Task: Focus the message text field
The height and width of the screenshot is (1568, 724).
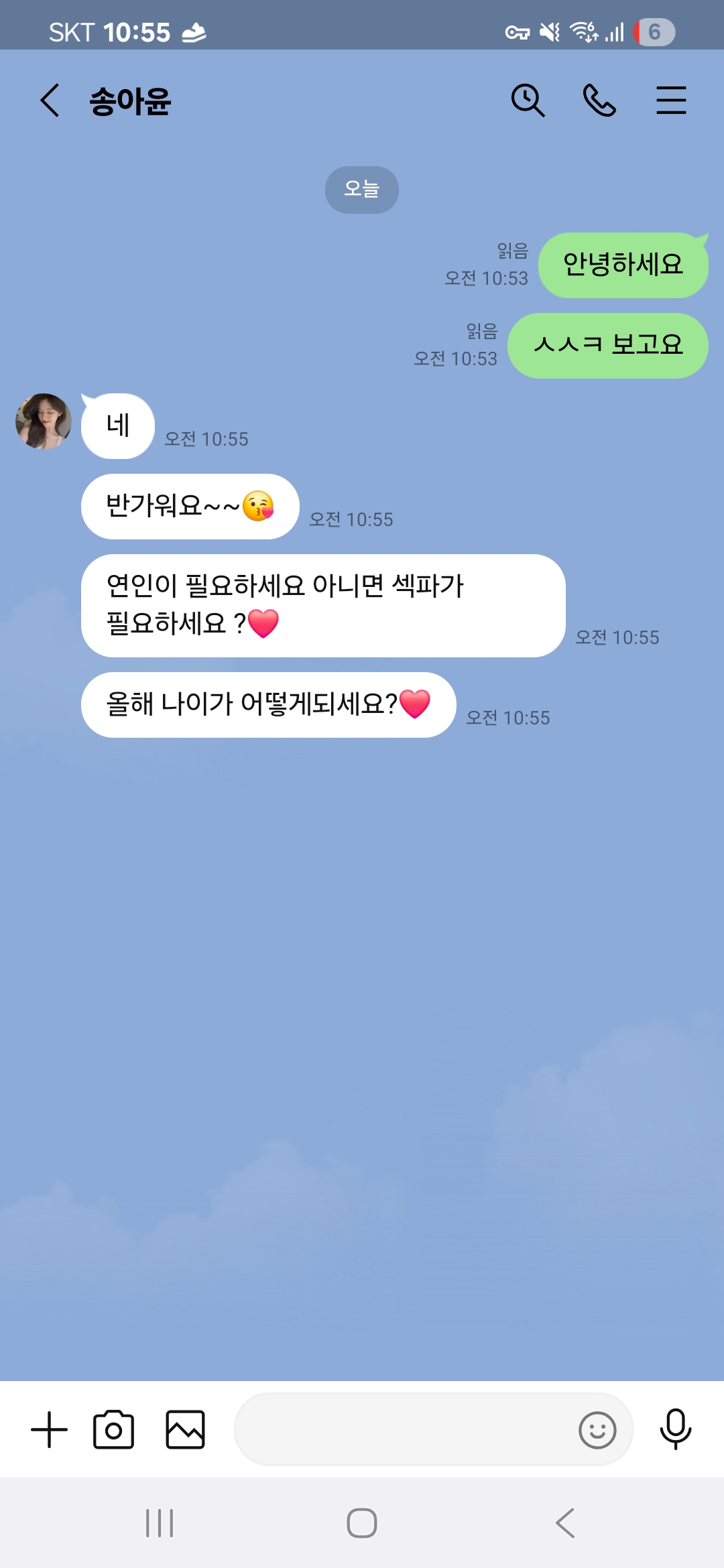Action: coord(402,1430)
